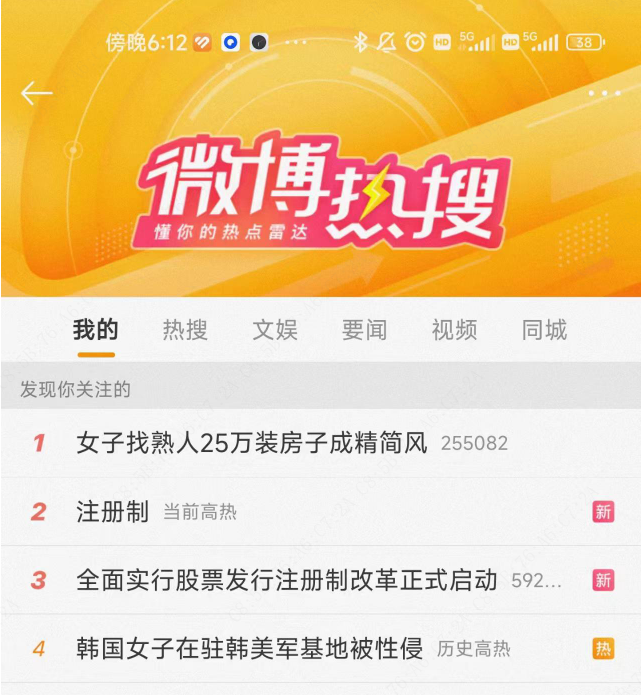
Task: Select the 我的 tab
Action: coord(96,330)
